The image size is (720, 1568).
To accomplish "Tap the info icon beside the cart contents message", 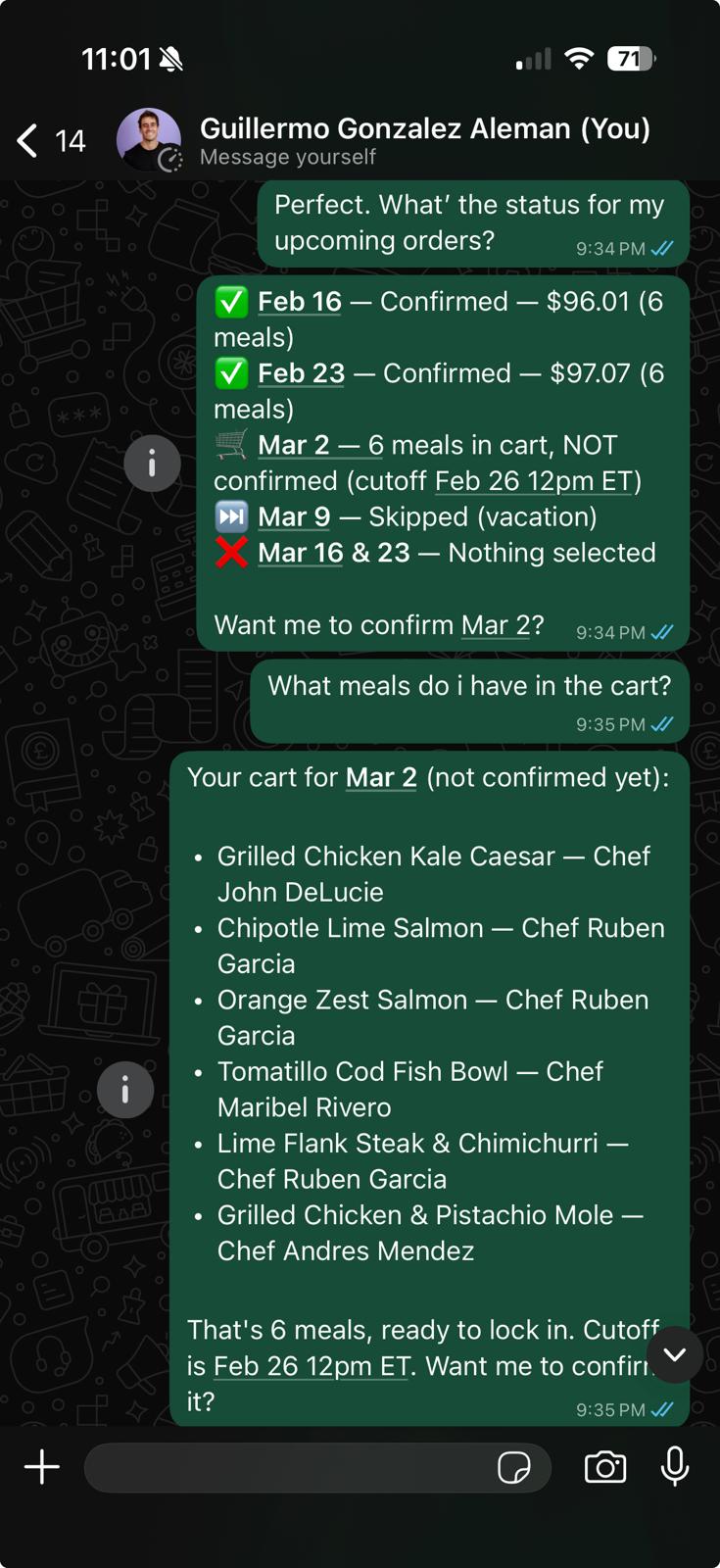I will point(125,1089).
